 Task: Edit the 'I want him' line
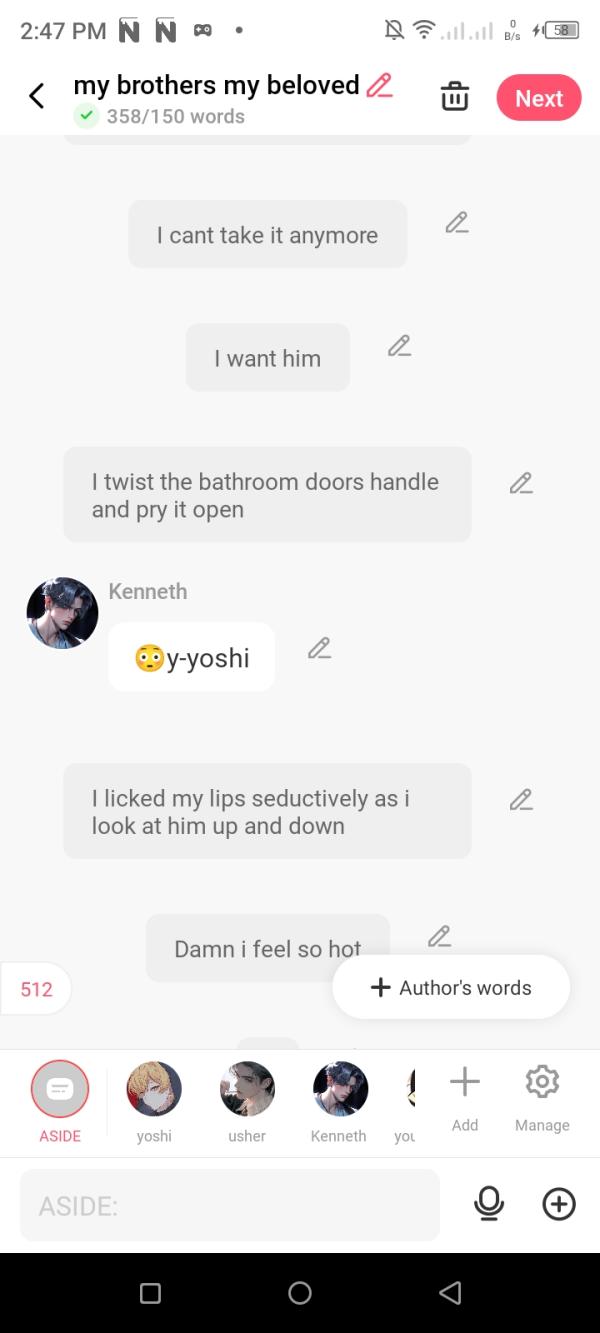pos(399,347)
